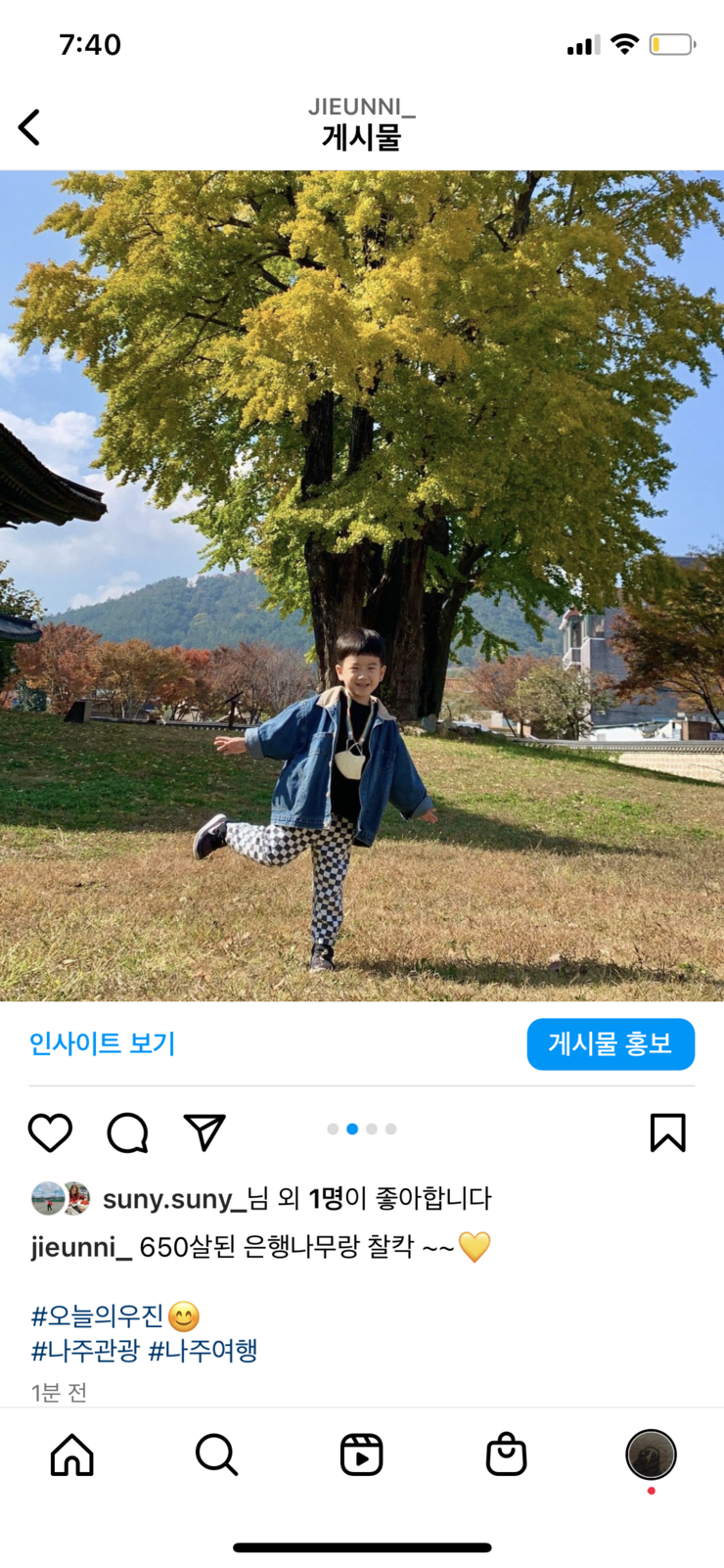Share the post via paper plane icon

(204, 1132)
